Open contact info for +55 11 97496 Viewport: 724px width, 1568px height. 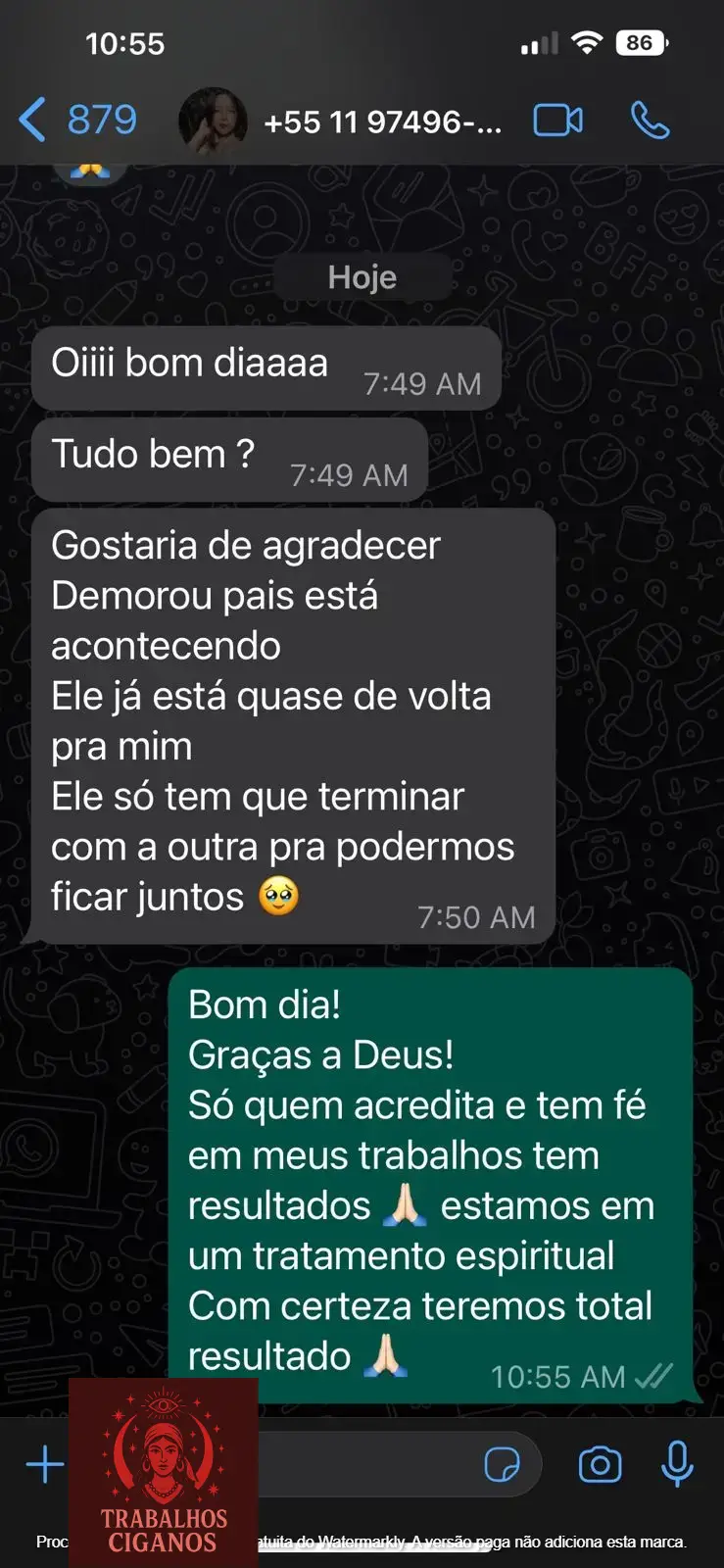[382, 122]
